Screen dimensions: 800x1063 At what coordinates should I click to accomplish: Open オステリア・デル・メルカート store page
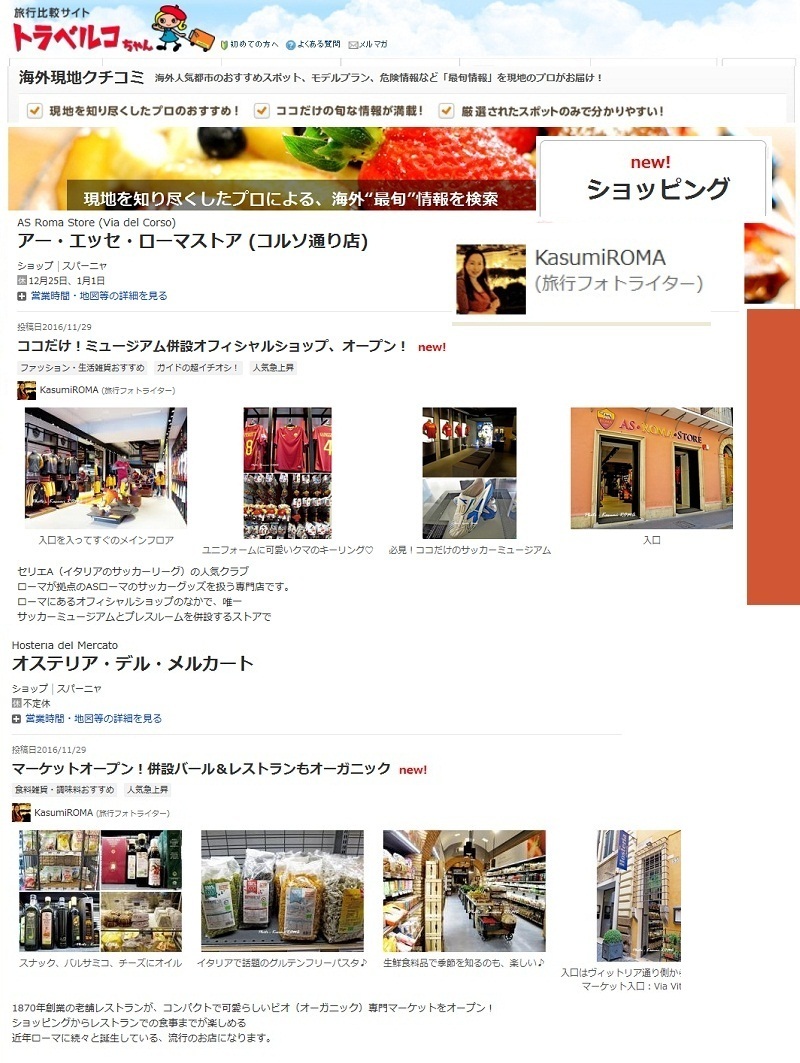point(132,664)
